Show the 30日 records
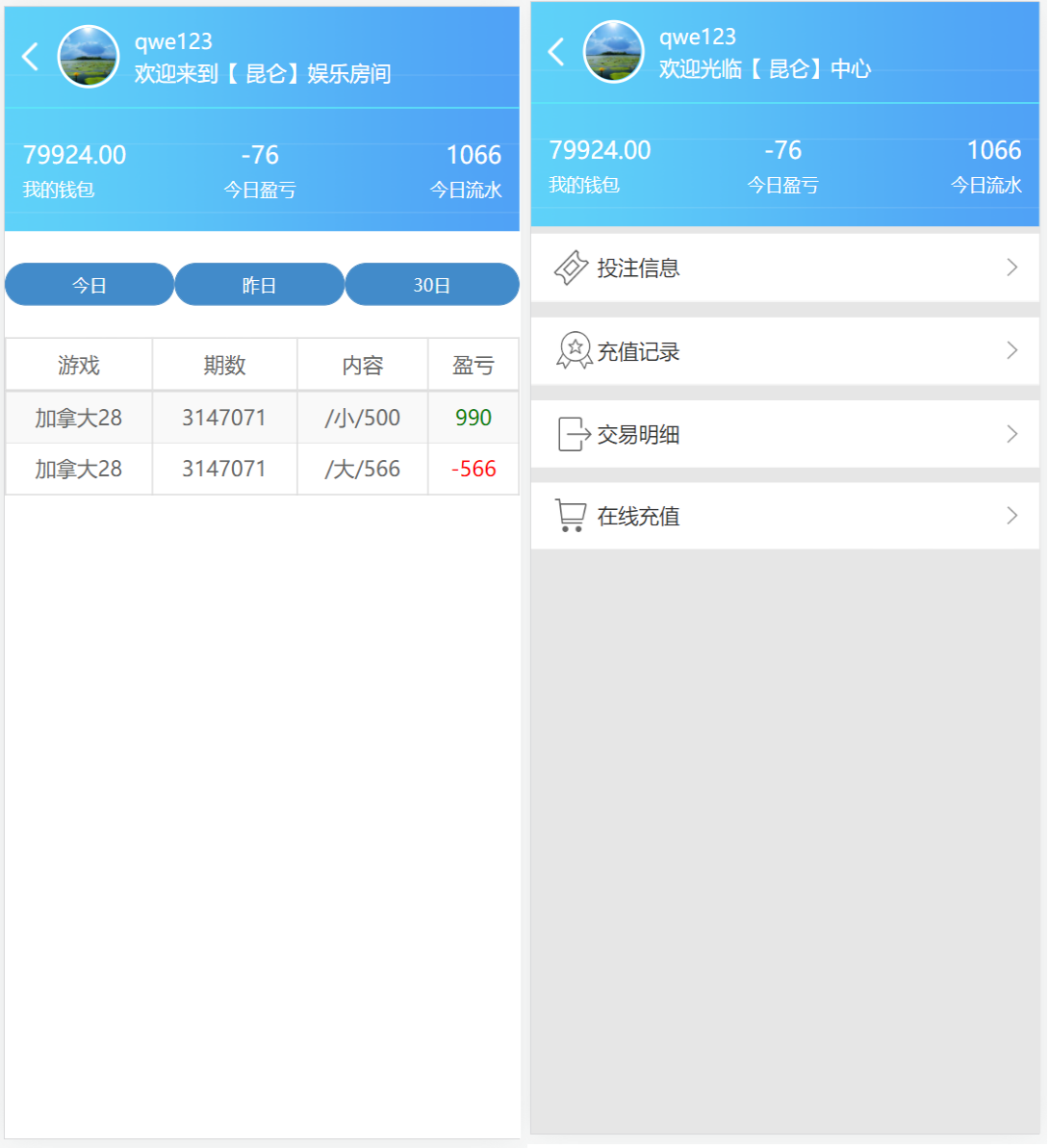1049x1148 pixels. [431, 285]
